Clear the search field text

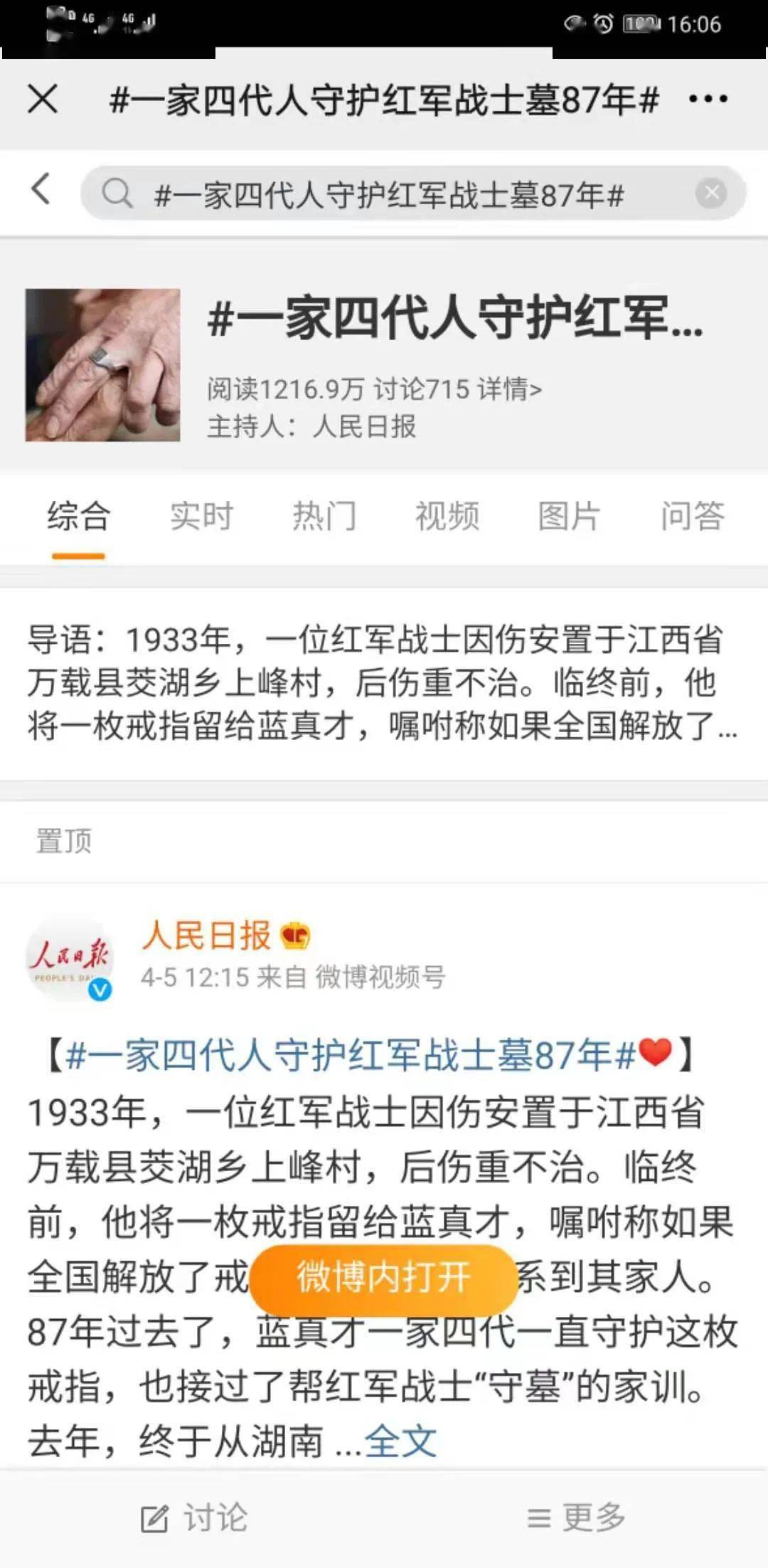tap(710, 193)
